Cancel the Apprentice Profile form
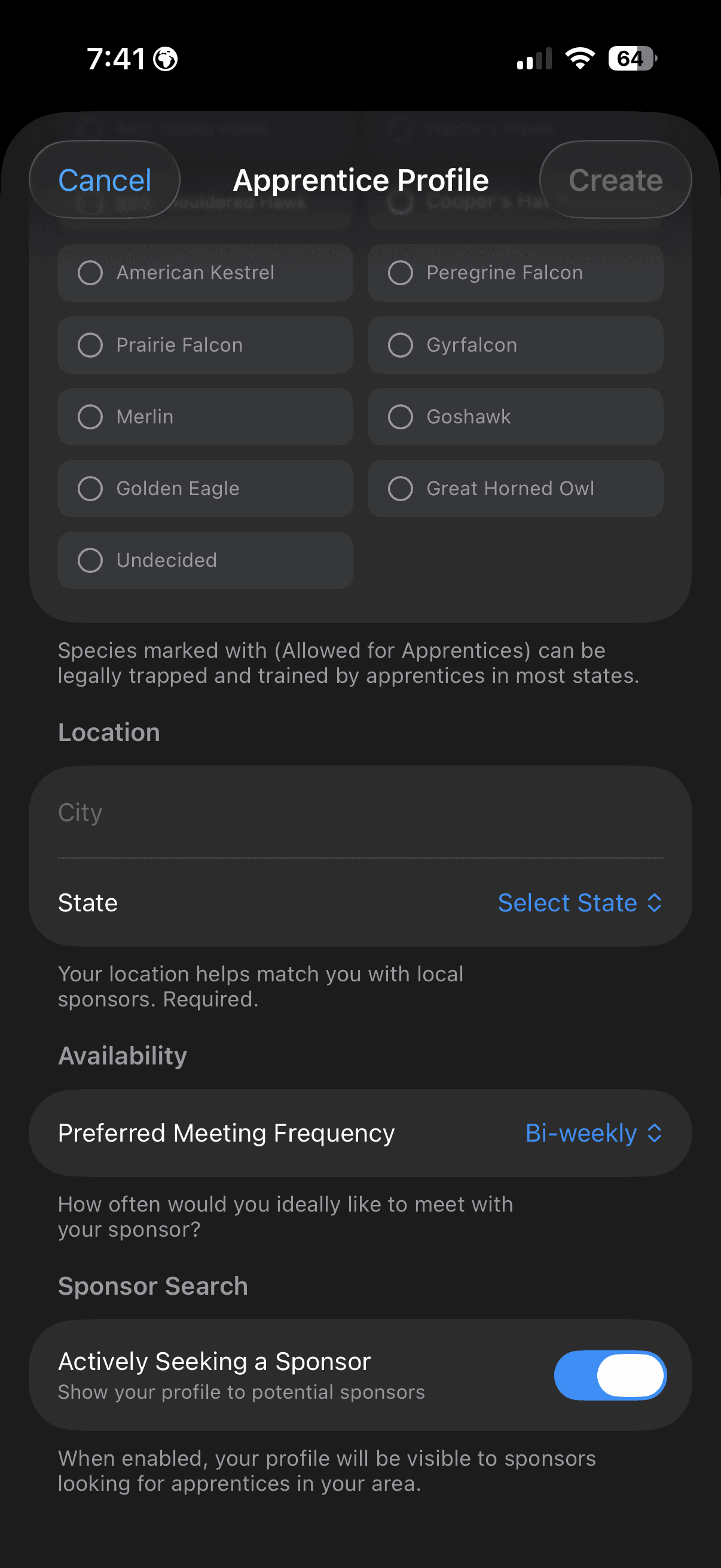 click(104, 179)
